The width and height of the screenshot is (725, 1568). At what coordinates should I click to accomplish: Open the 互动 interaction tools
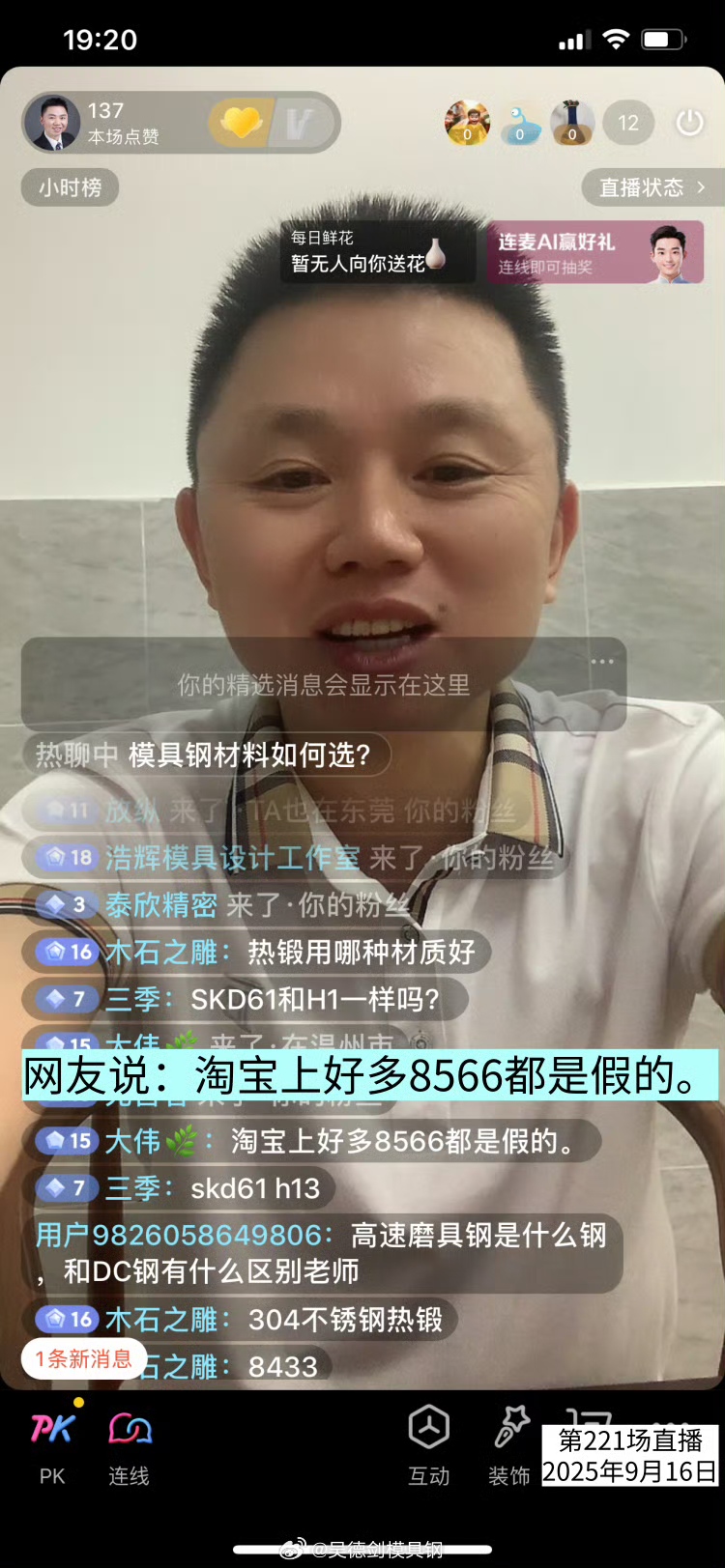pos(428,1444)
